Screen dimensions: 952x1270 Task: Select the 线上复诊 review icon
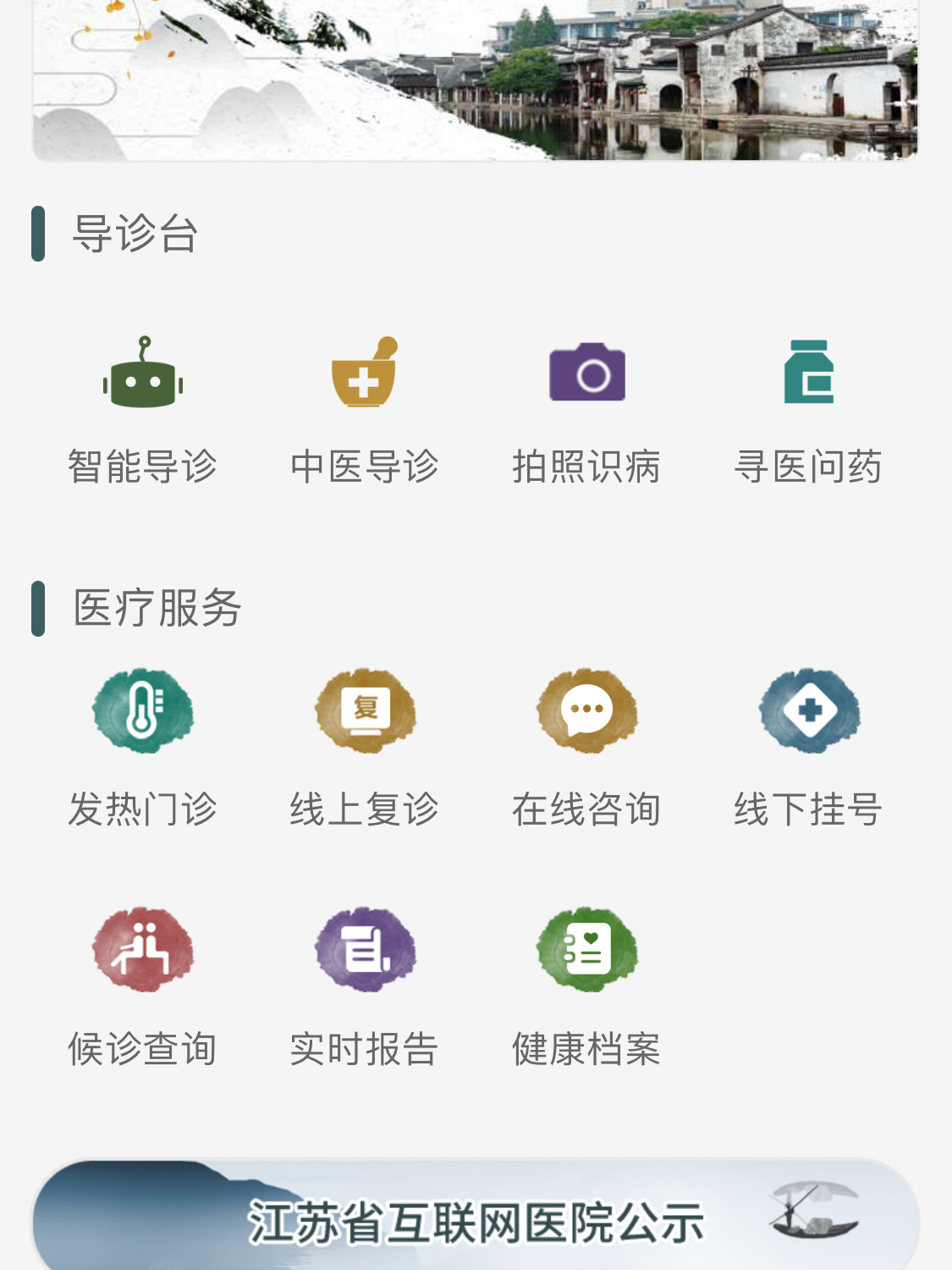[x=365, y=711]
